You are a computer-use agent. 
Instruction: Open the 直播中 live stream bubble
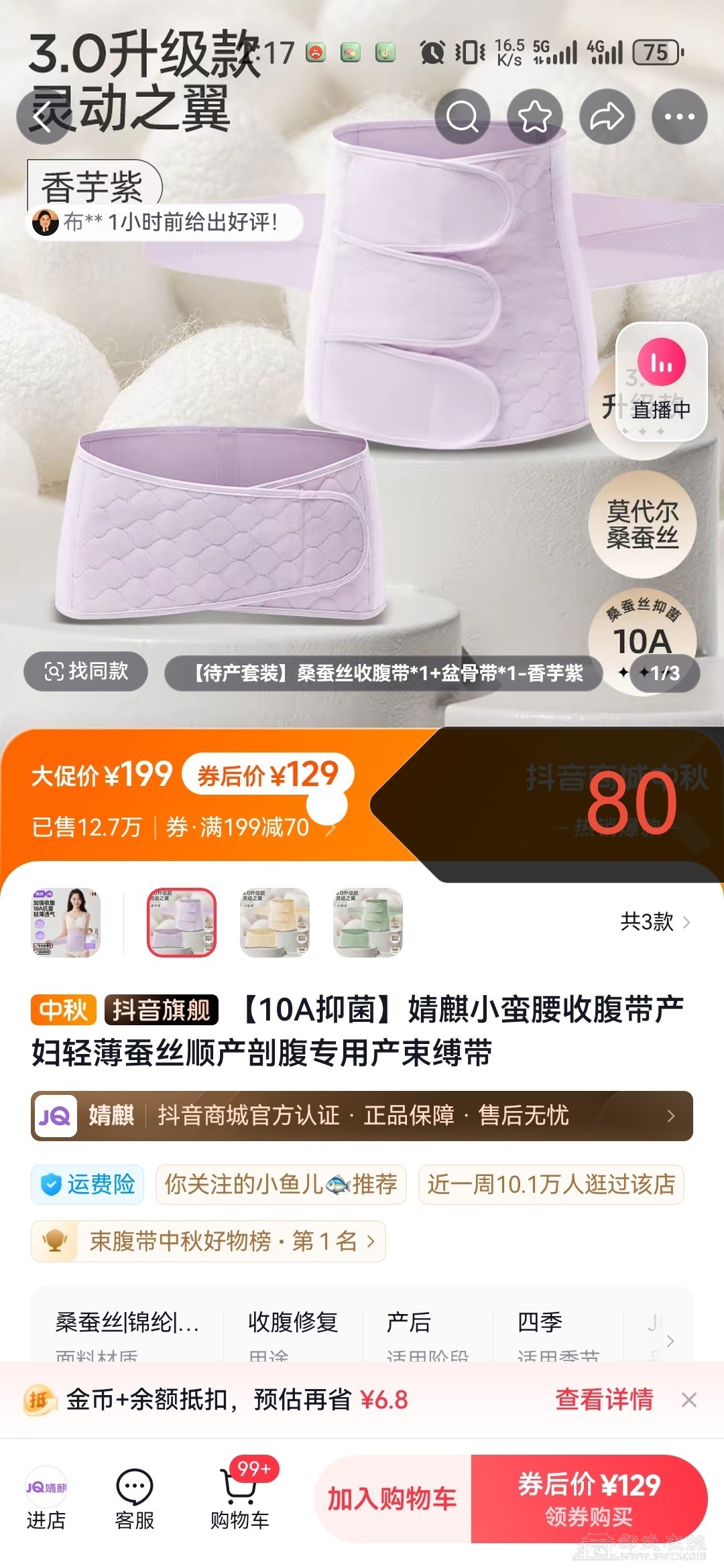[661, 382]
